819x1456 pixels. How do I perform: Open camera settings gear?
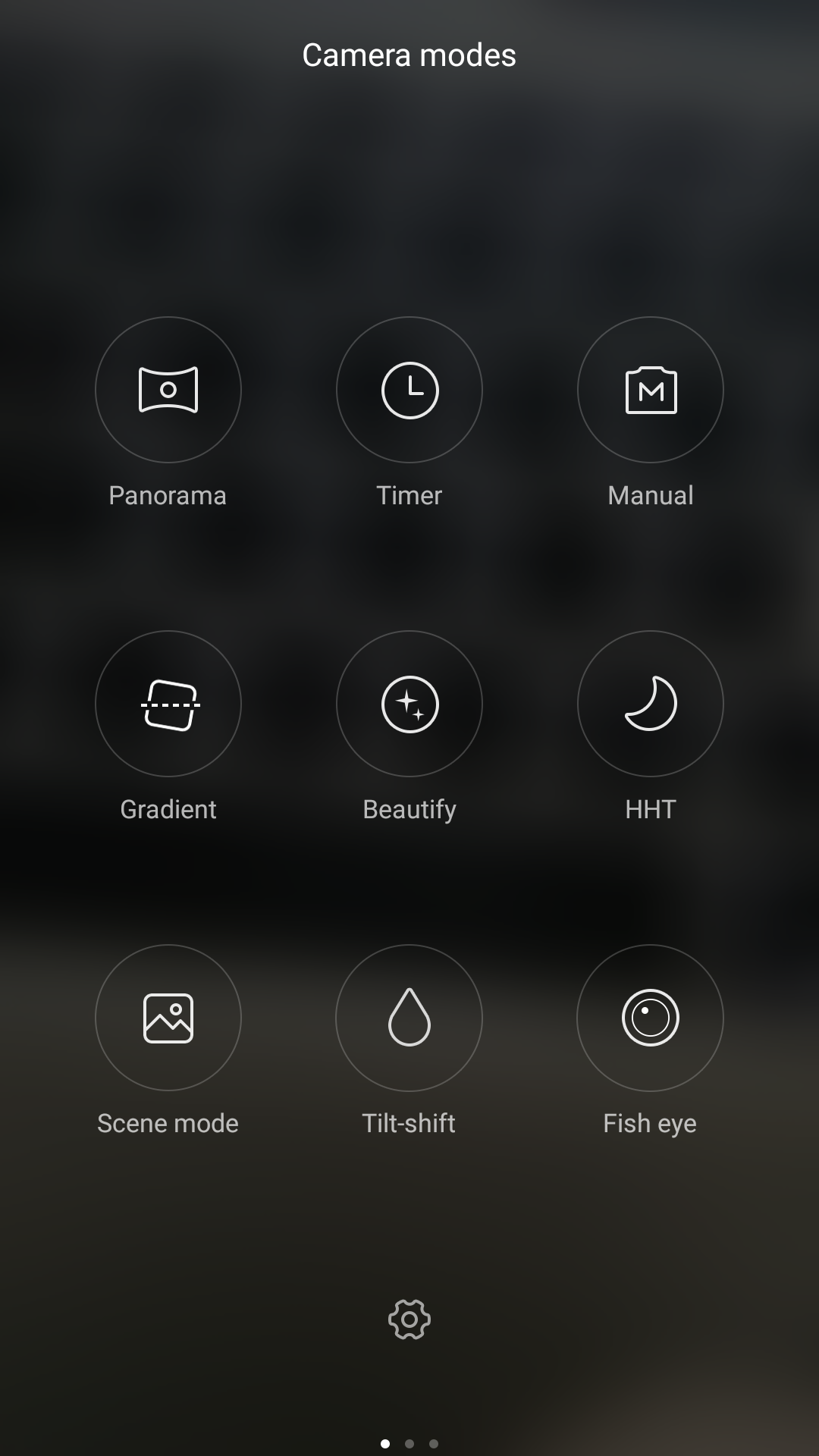pos(409,1319)
